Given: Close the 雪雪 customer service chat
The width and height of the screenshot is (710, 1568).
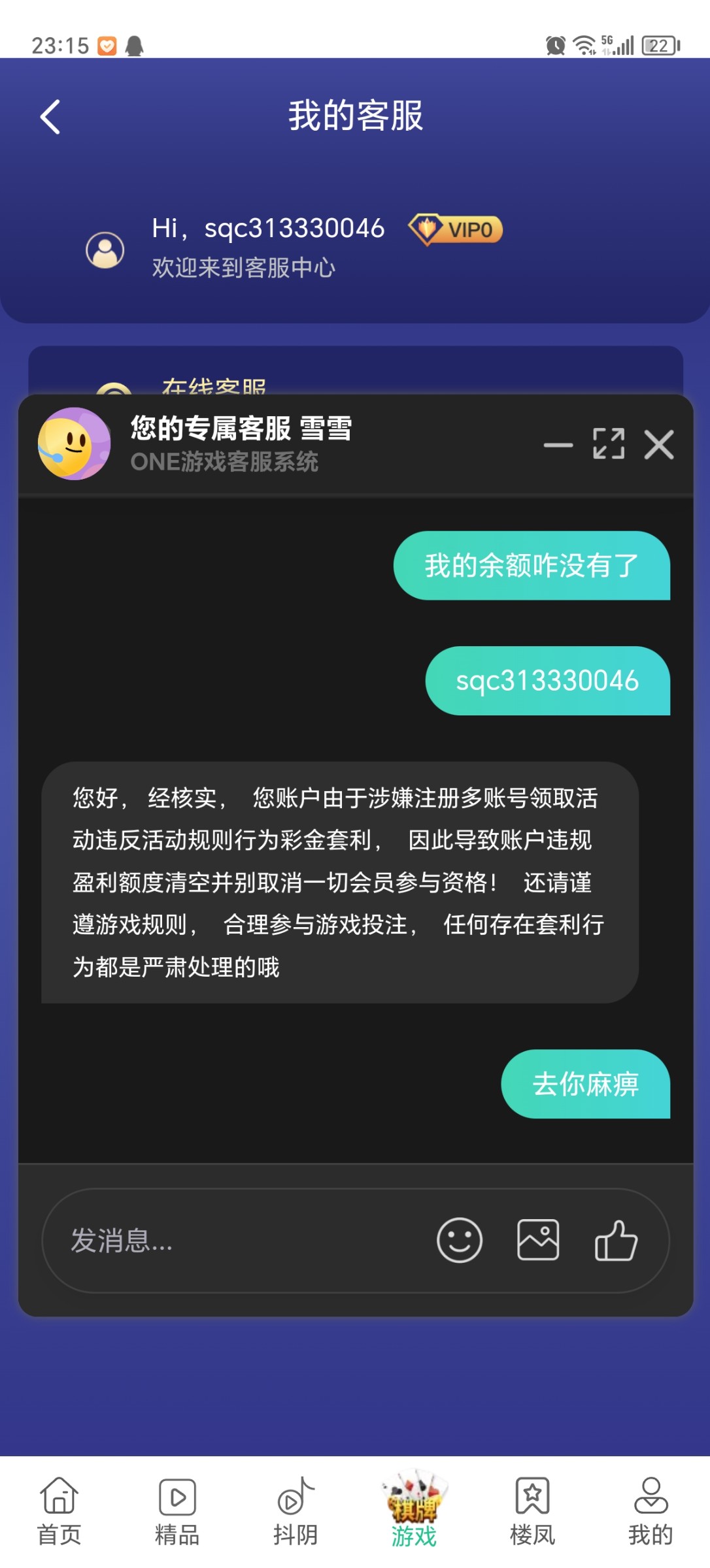Looking at the screenshot, I should pos(658,445).
